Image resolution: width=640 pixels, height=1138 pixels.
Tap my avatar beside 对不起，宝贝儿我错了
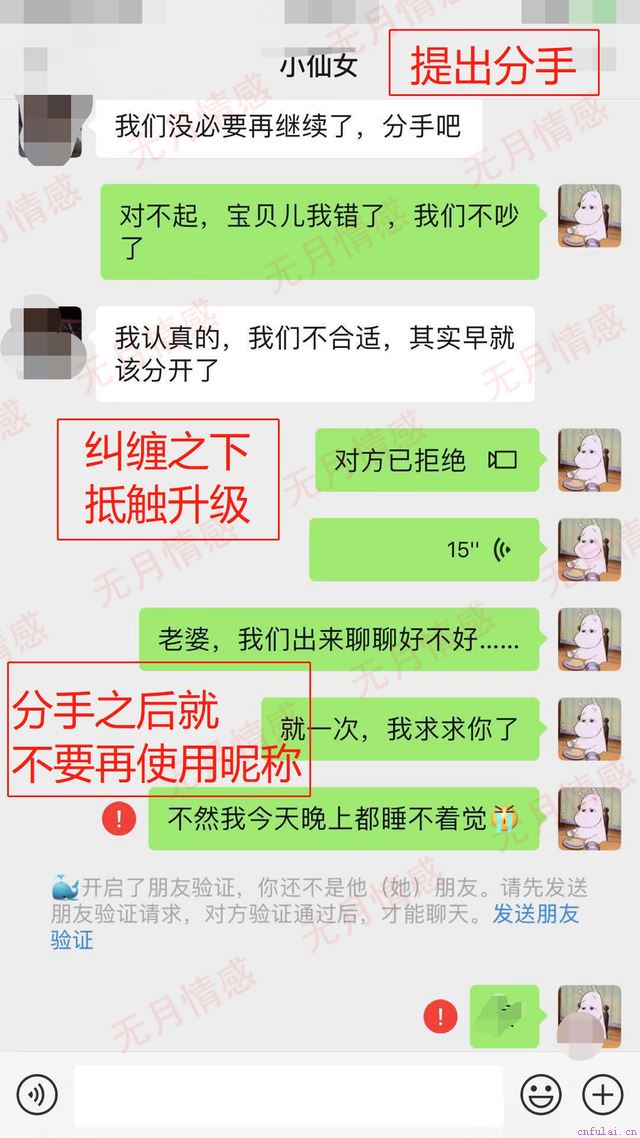[x=589, y=215]
